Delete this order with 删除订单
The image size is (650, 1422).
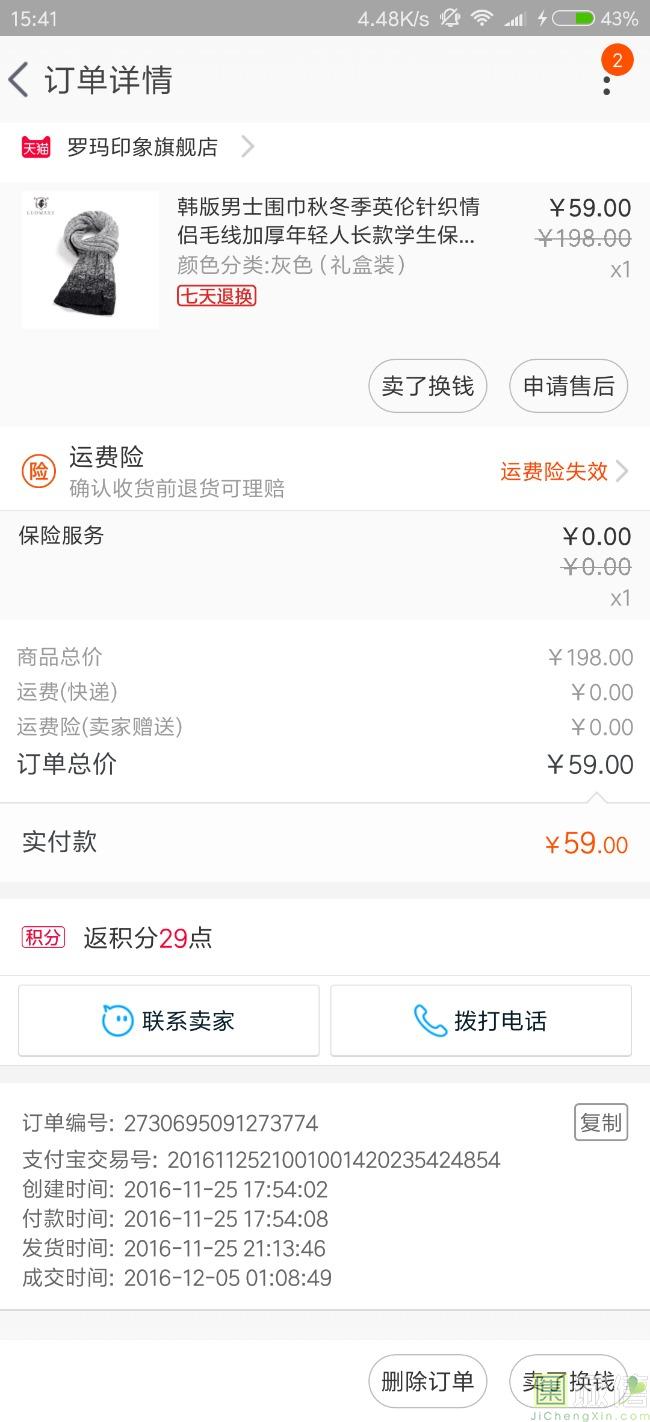click(x=428, y=1381)
